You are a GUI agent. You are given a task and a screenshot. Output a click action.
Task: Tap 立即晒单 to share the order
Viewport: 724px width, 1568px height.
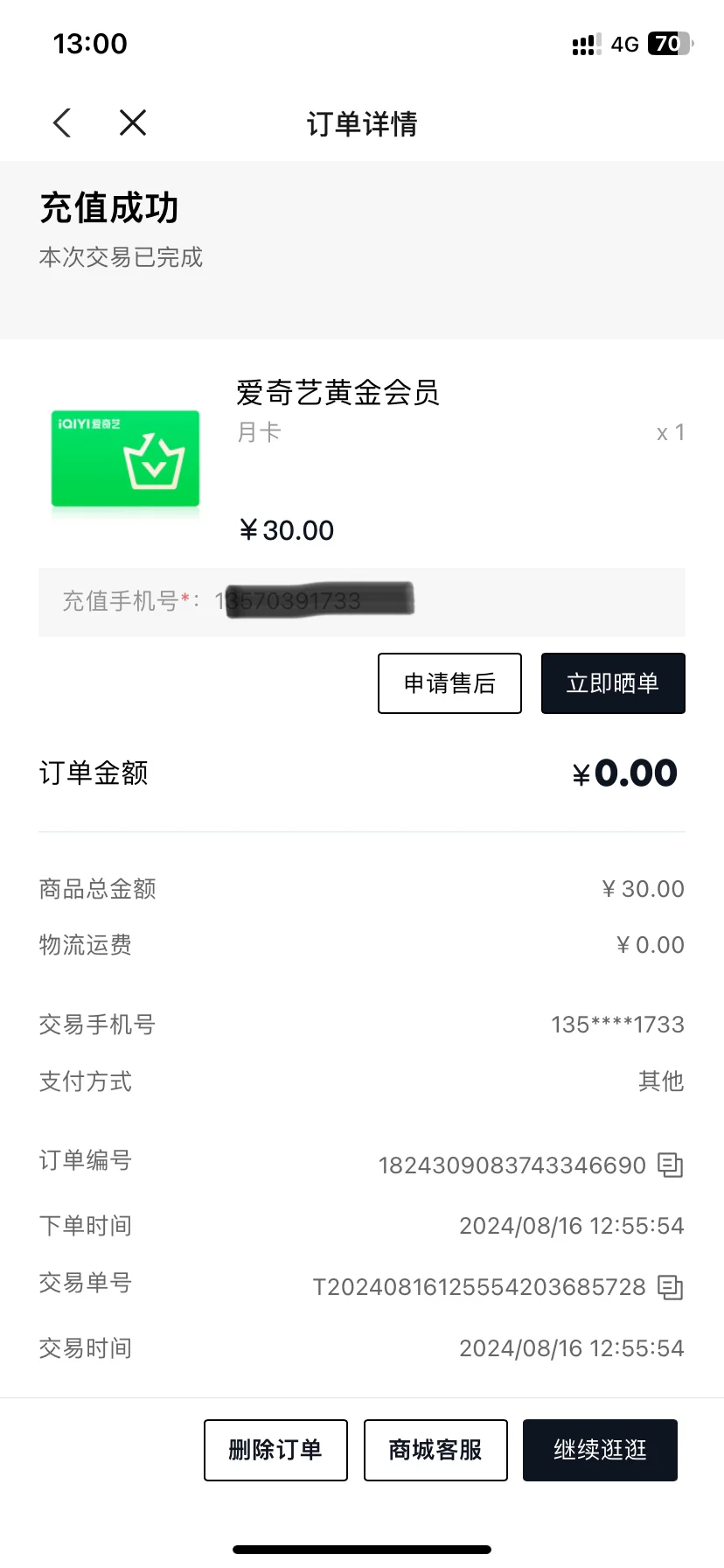click(613, 683)
